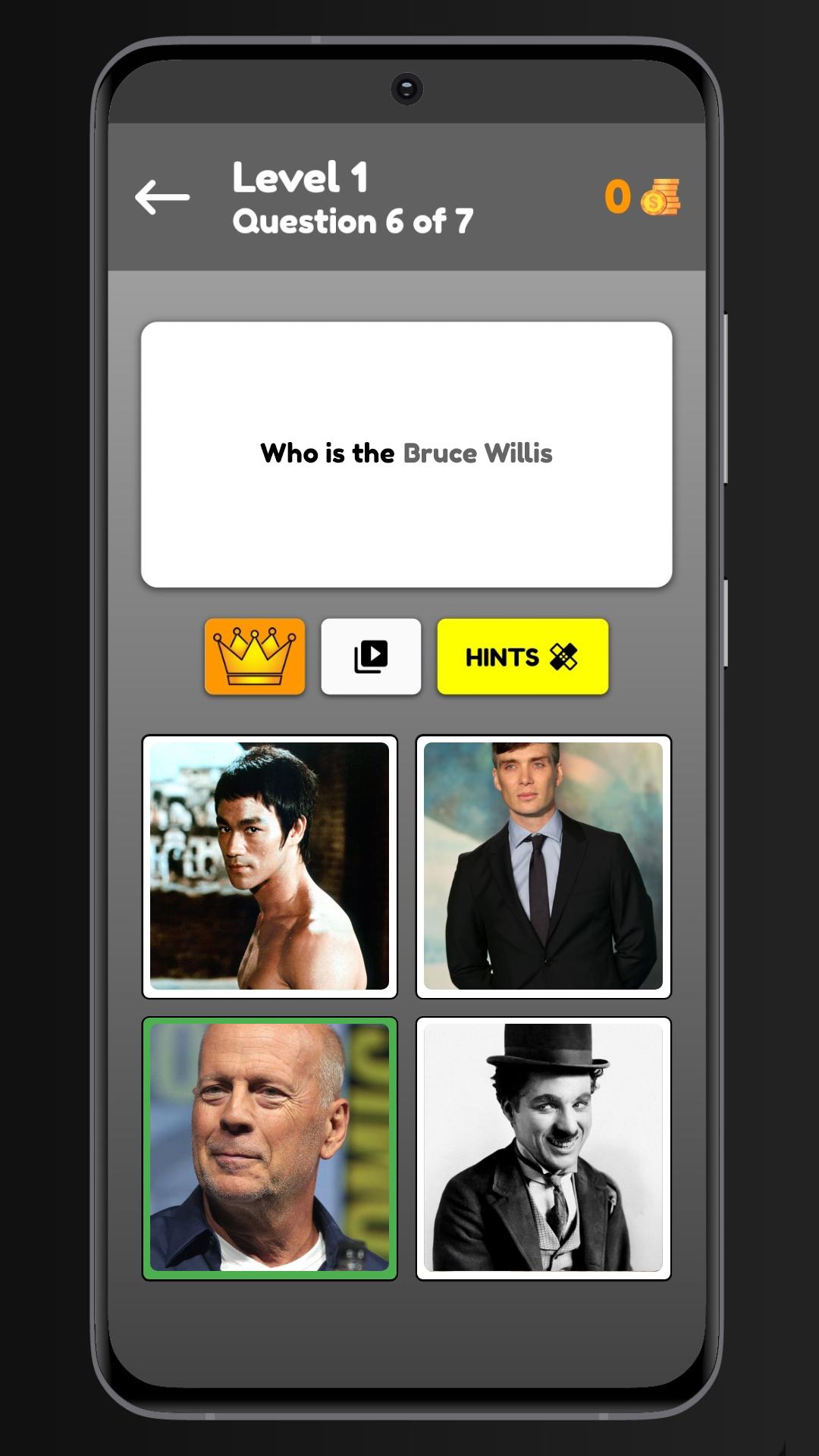Tap the orange crown button

click(255, 657)
